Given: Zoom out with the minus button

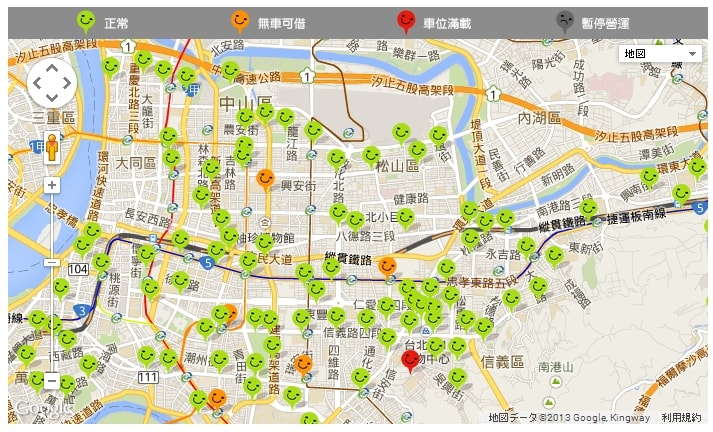Looking at the screenshot, I should 52,381.
